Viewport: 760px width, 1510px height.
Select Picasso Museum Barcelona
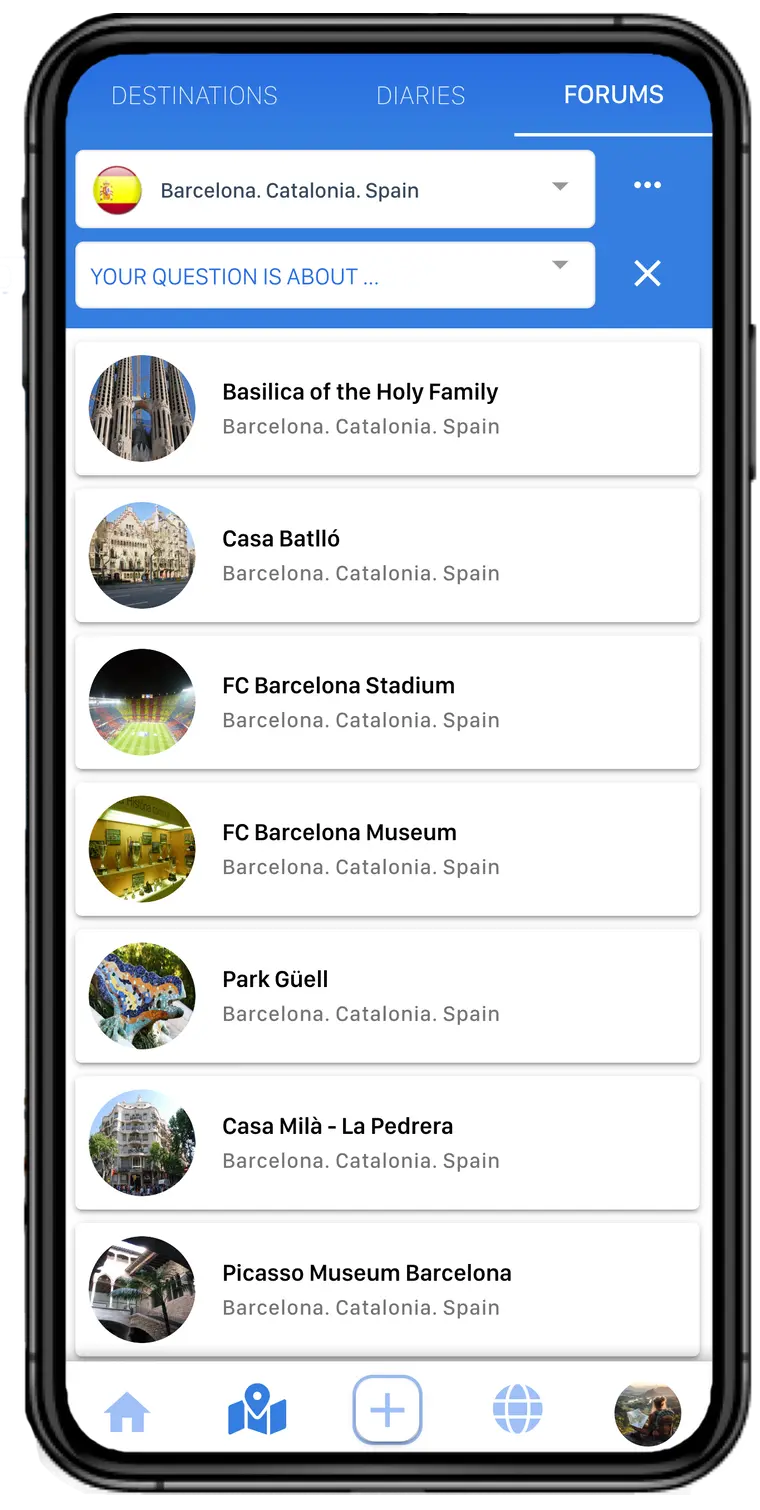(387, 1289)
